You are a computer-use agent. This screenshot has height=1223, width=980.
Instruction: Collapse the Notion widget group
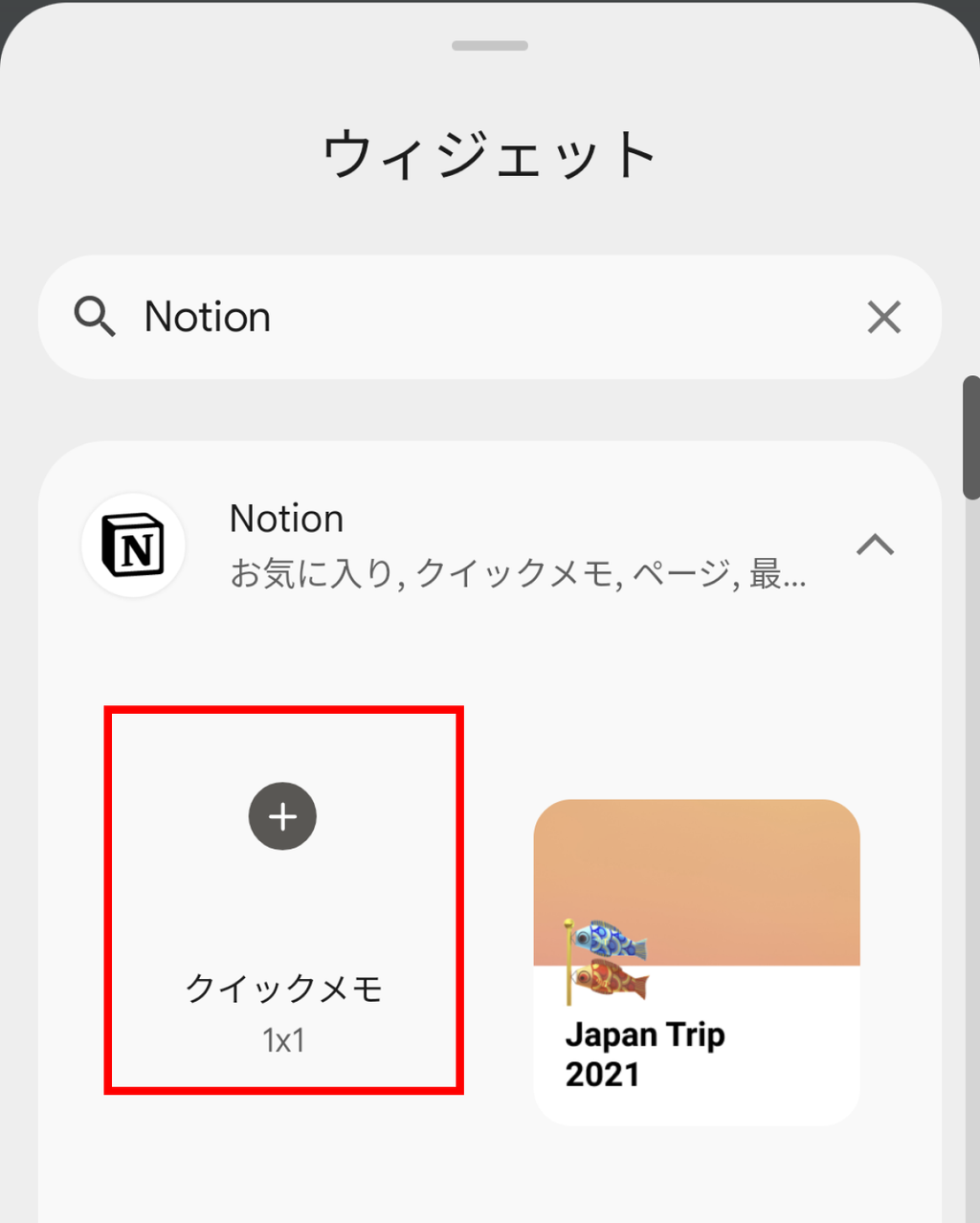point(875,545)
